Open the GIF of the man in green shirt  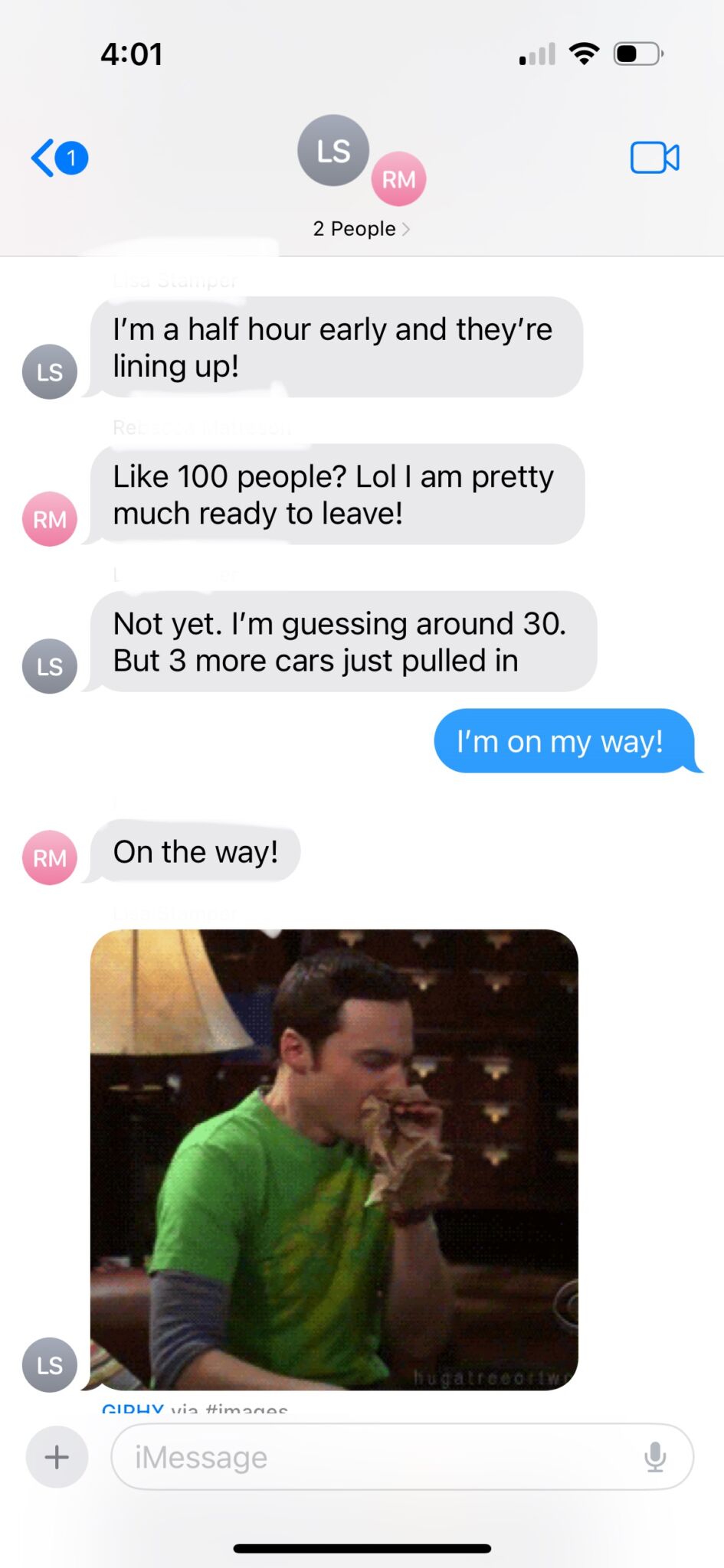[334, 1159]
